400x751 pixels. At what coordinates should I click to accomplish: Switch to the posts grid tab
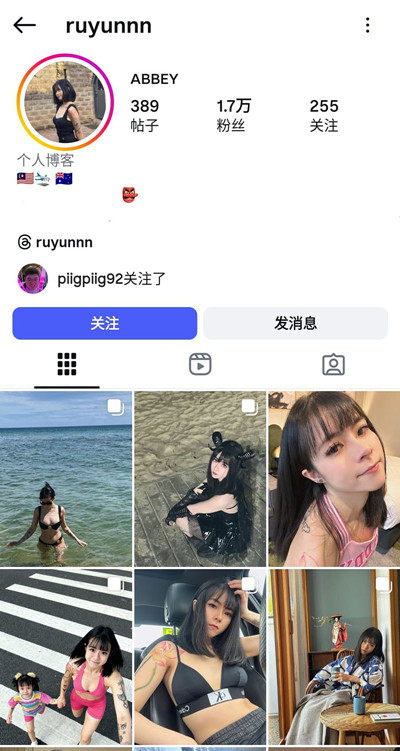(67, 364)
